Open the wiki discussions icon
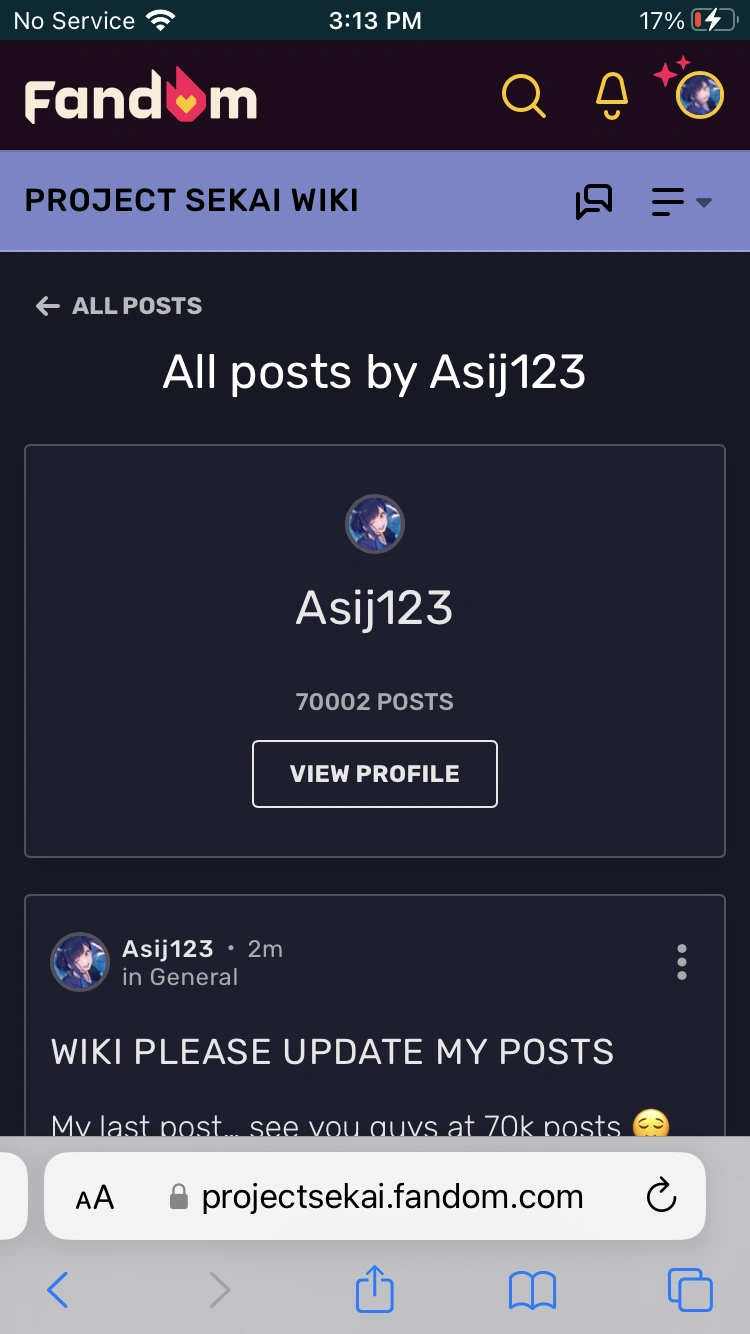 click(594, 202)
